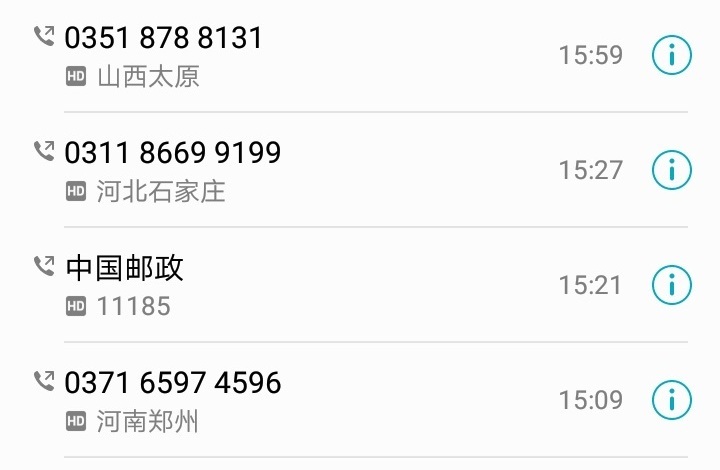The width and height of the screenshot is (720, 470).
Task: Show details for 中国邮政 call
Action: click(x=672, y=285)
